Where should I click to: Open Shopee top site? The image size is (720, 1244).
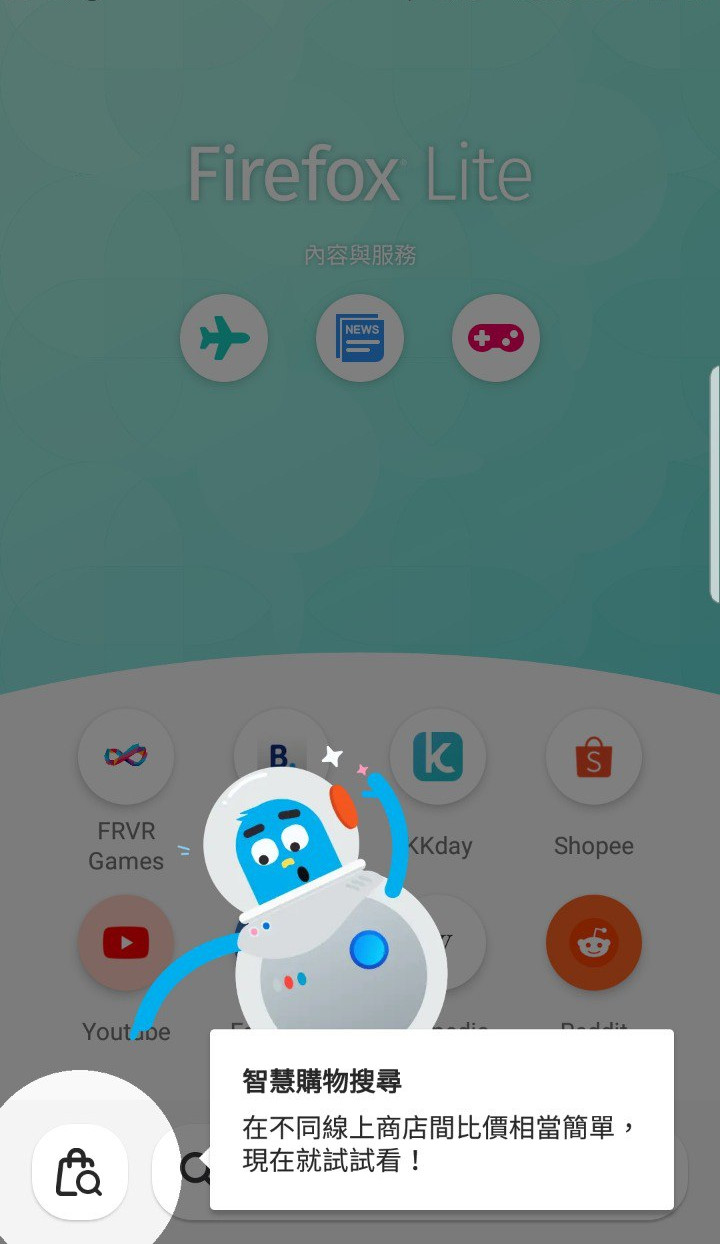click(x=594, y=757)
